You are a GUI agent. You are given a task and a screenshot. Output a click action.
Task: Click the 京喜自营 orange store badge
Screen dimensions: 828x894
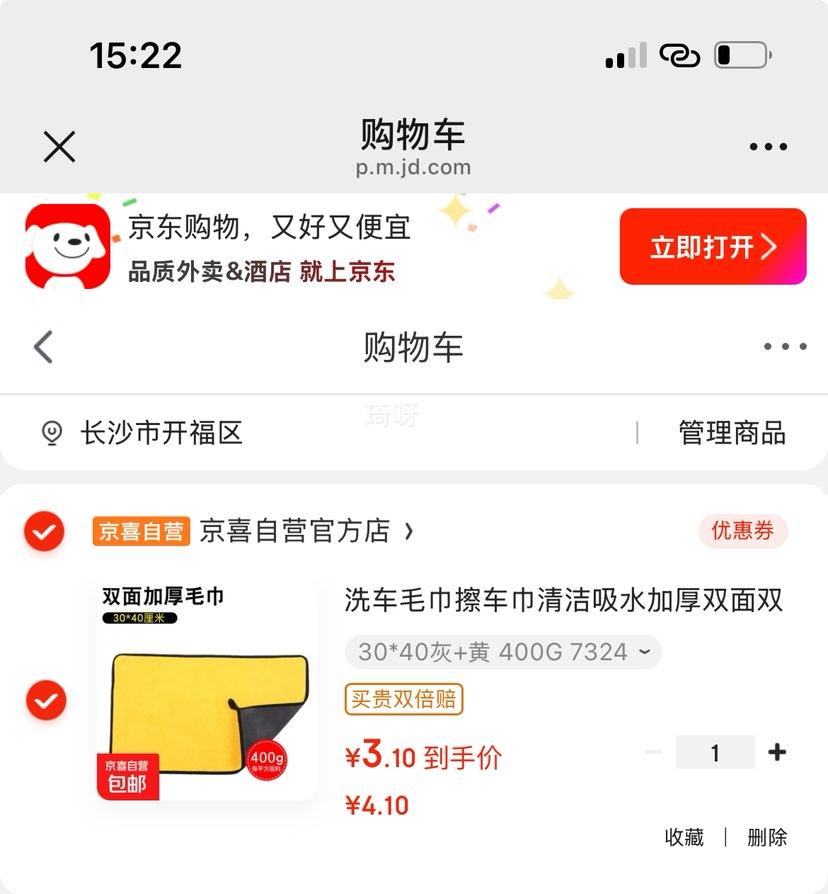coord(143,531)
